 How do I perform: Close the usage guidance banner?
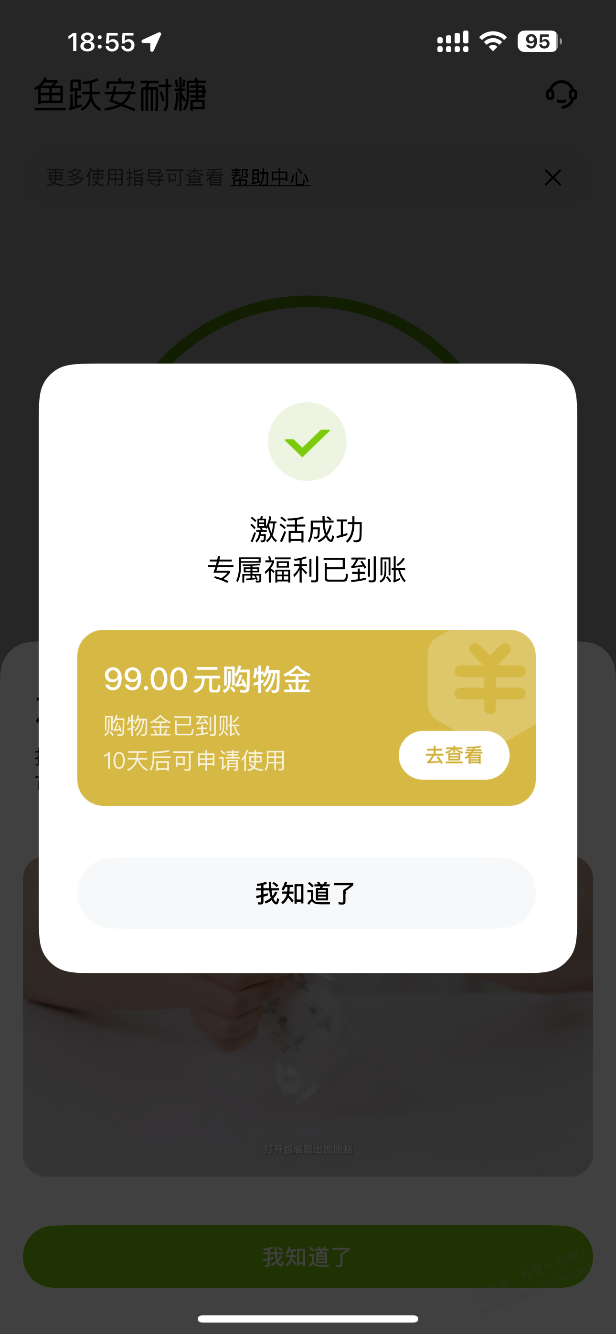point(552,178)
